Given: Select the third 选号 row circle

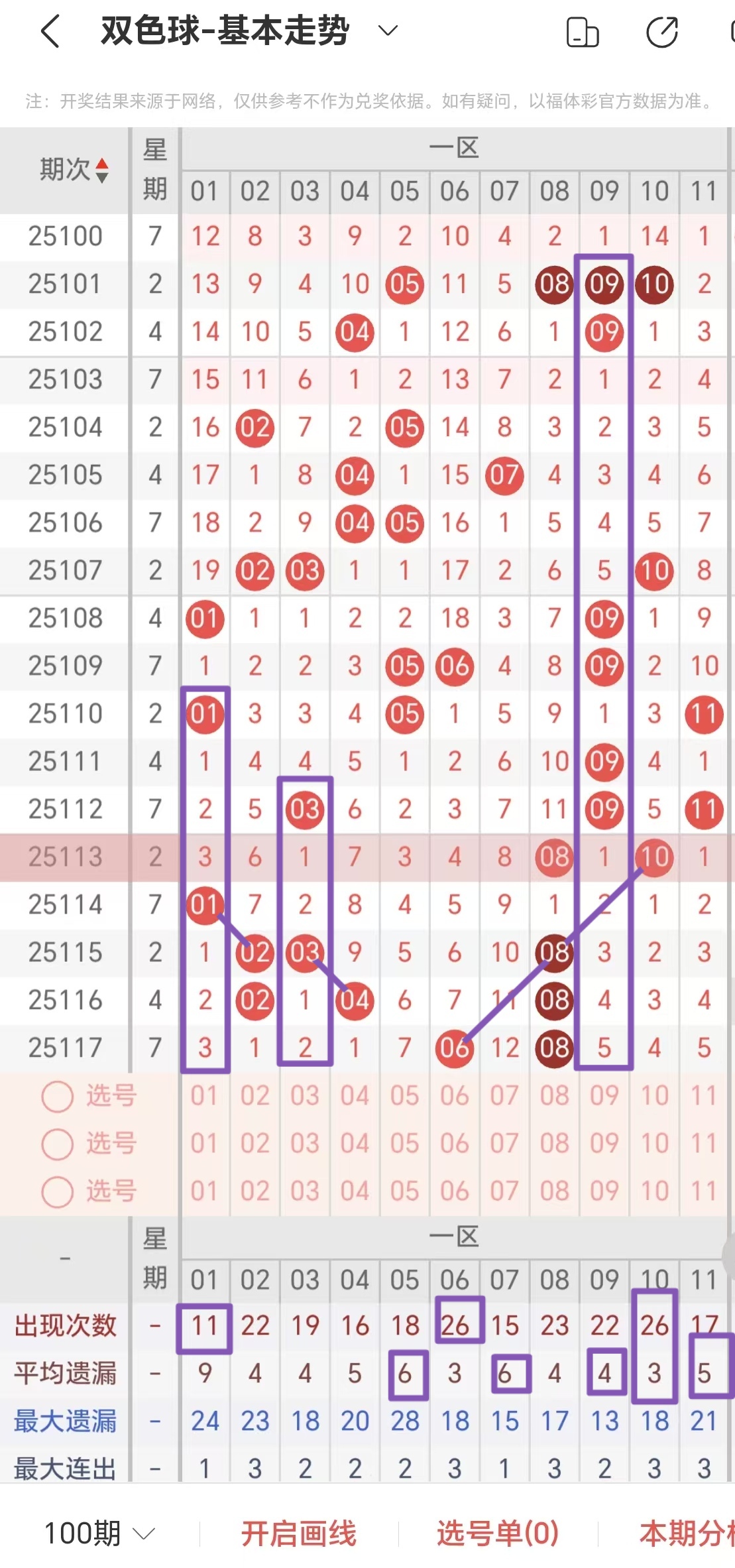Looking at the screenshot, I should (57, 1191).
